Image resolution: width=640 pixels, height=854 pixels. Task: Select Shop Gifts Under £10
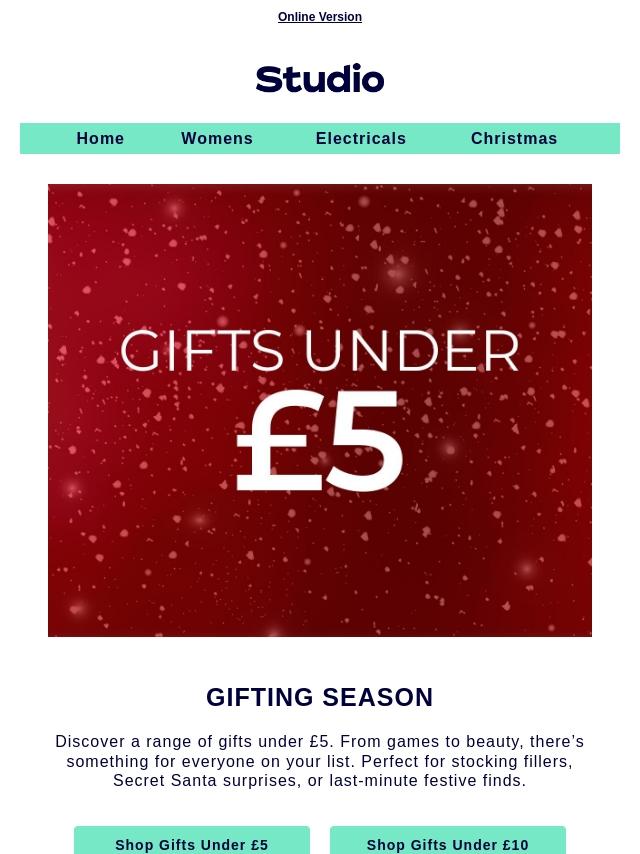(x=448, y=843)
